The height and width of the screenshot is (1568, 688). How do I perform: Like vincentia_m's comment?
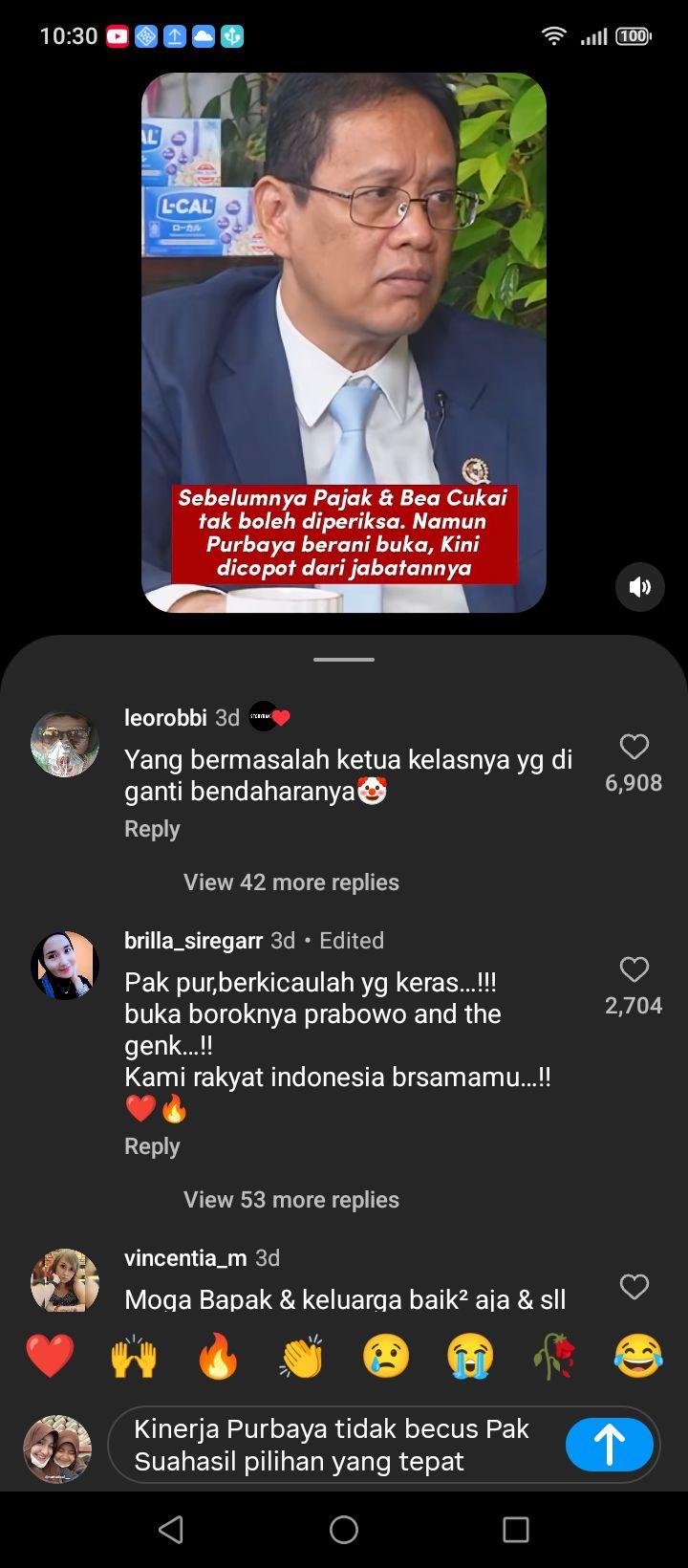coord(634,1287)
